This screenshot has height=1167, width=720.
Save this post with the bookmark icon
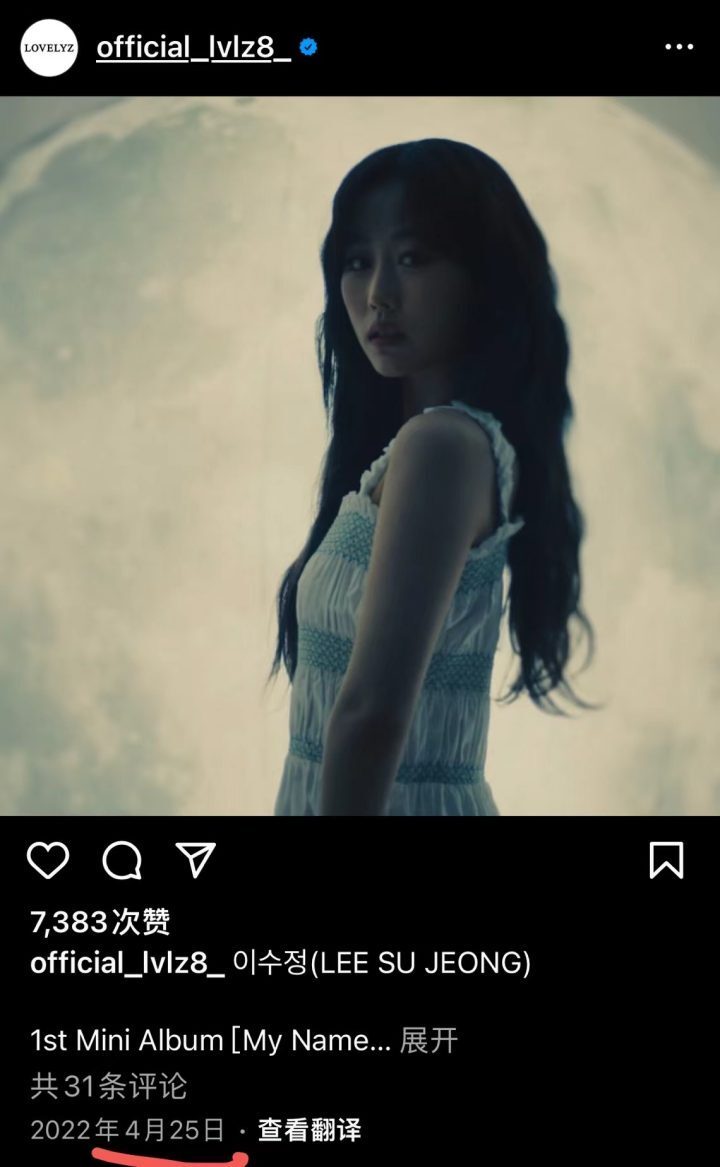coord(666,860)
